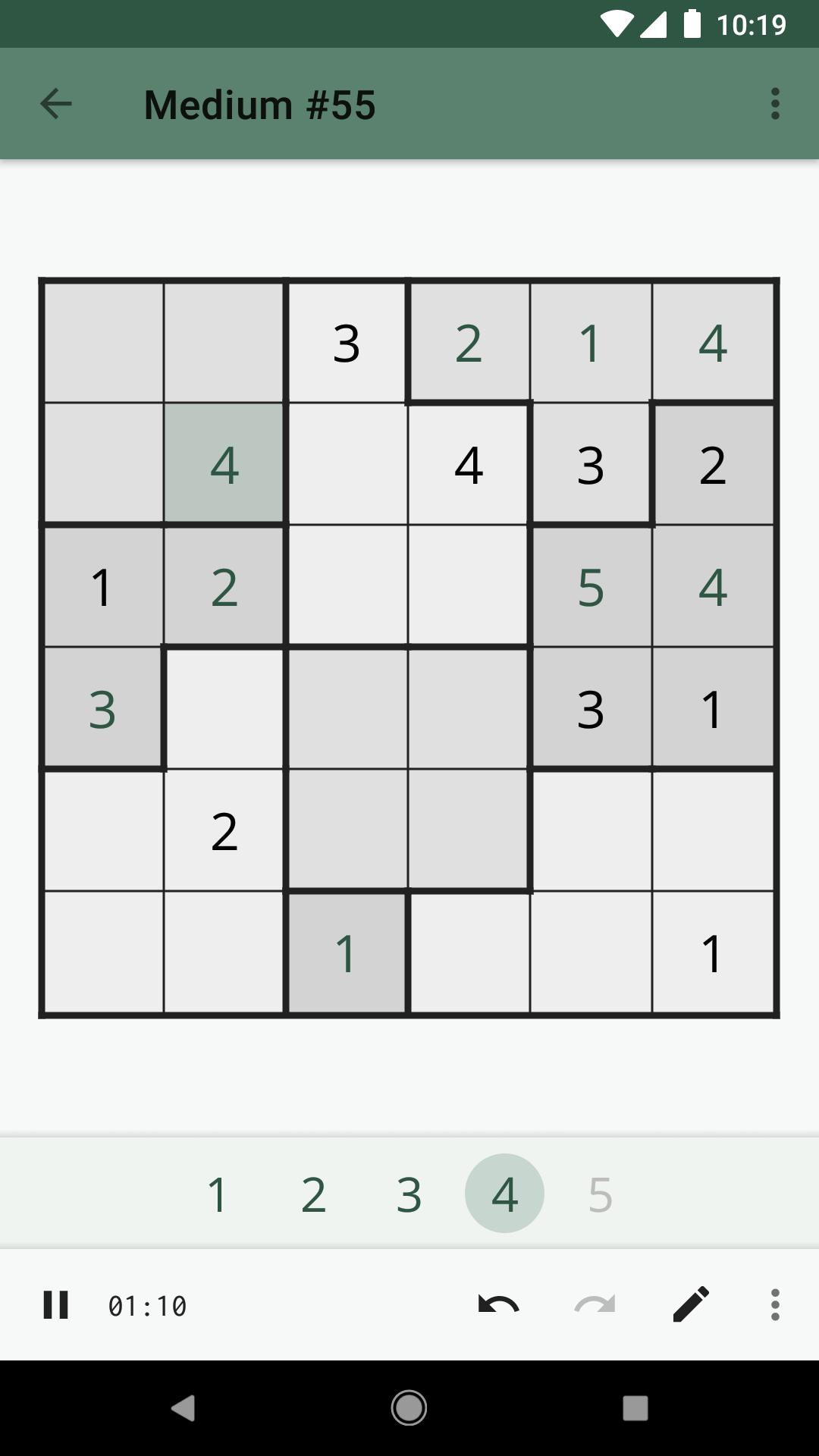Viewport: 819px width, 1456px height.
Task: Pause the puzzle timer
Action: point(55,1305)
